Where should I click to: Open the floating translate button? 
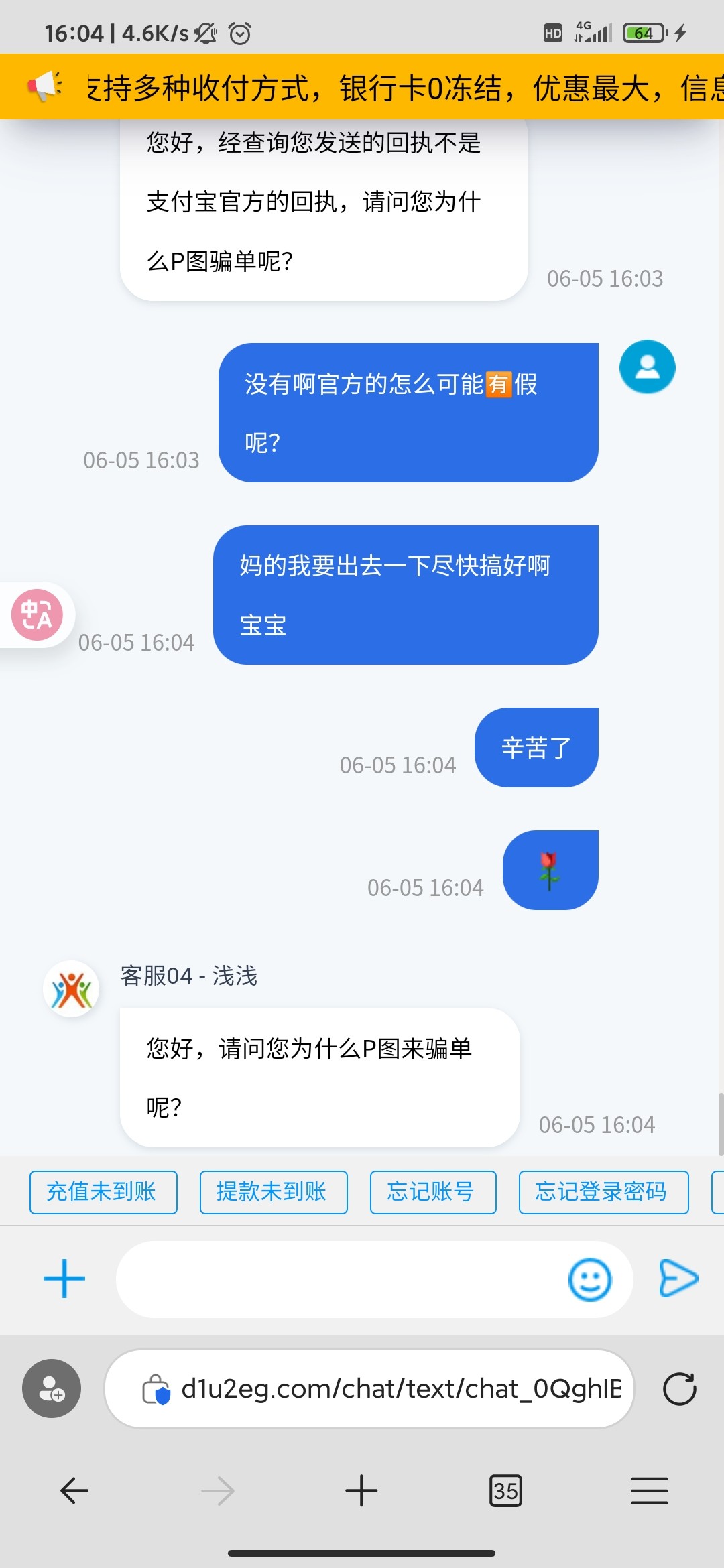click(x=37, y=614)
